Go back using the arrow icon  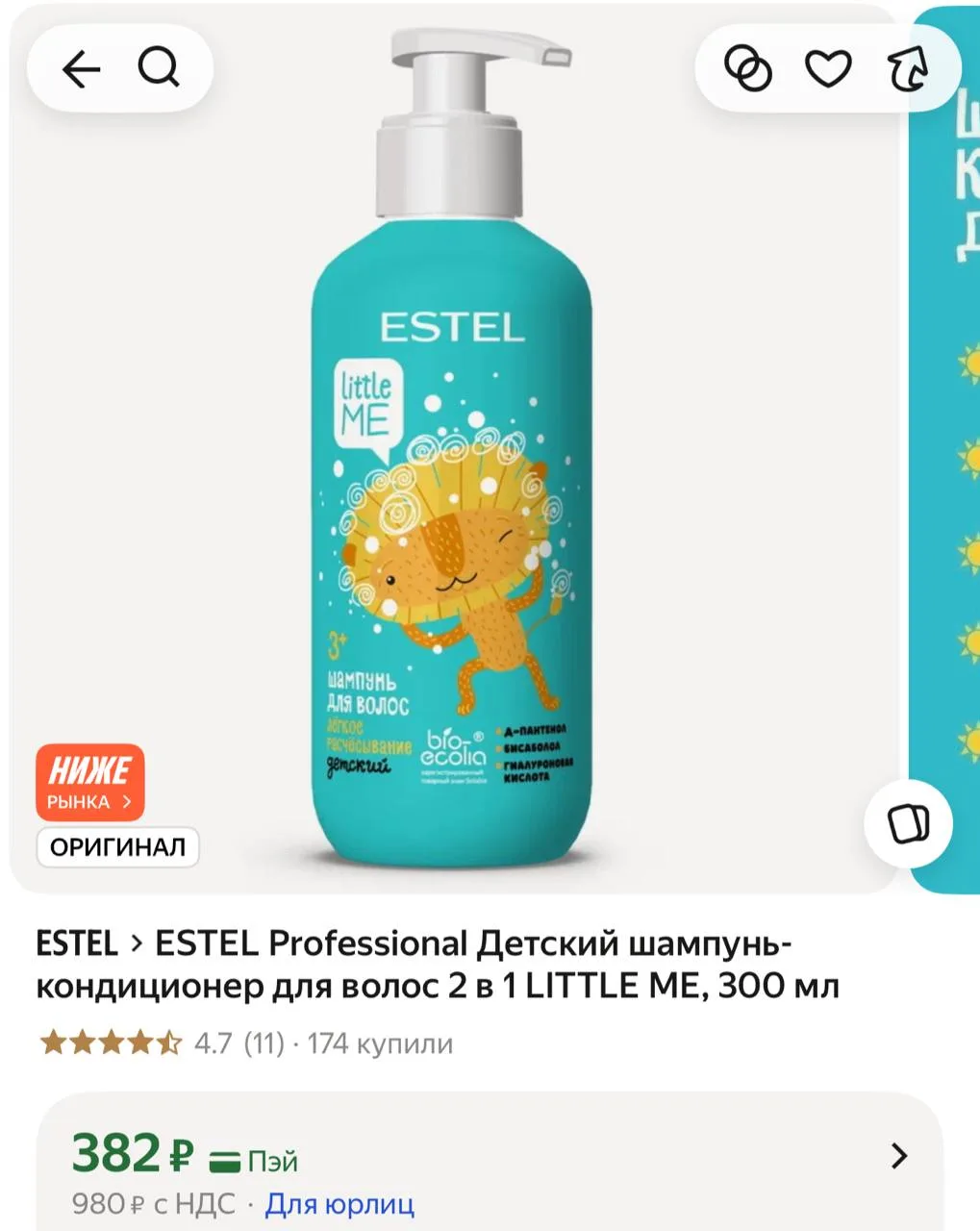(81, 69)
